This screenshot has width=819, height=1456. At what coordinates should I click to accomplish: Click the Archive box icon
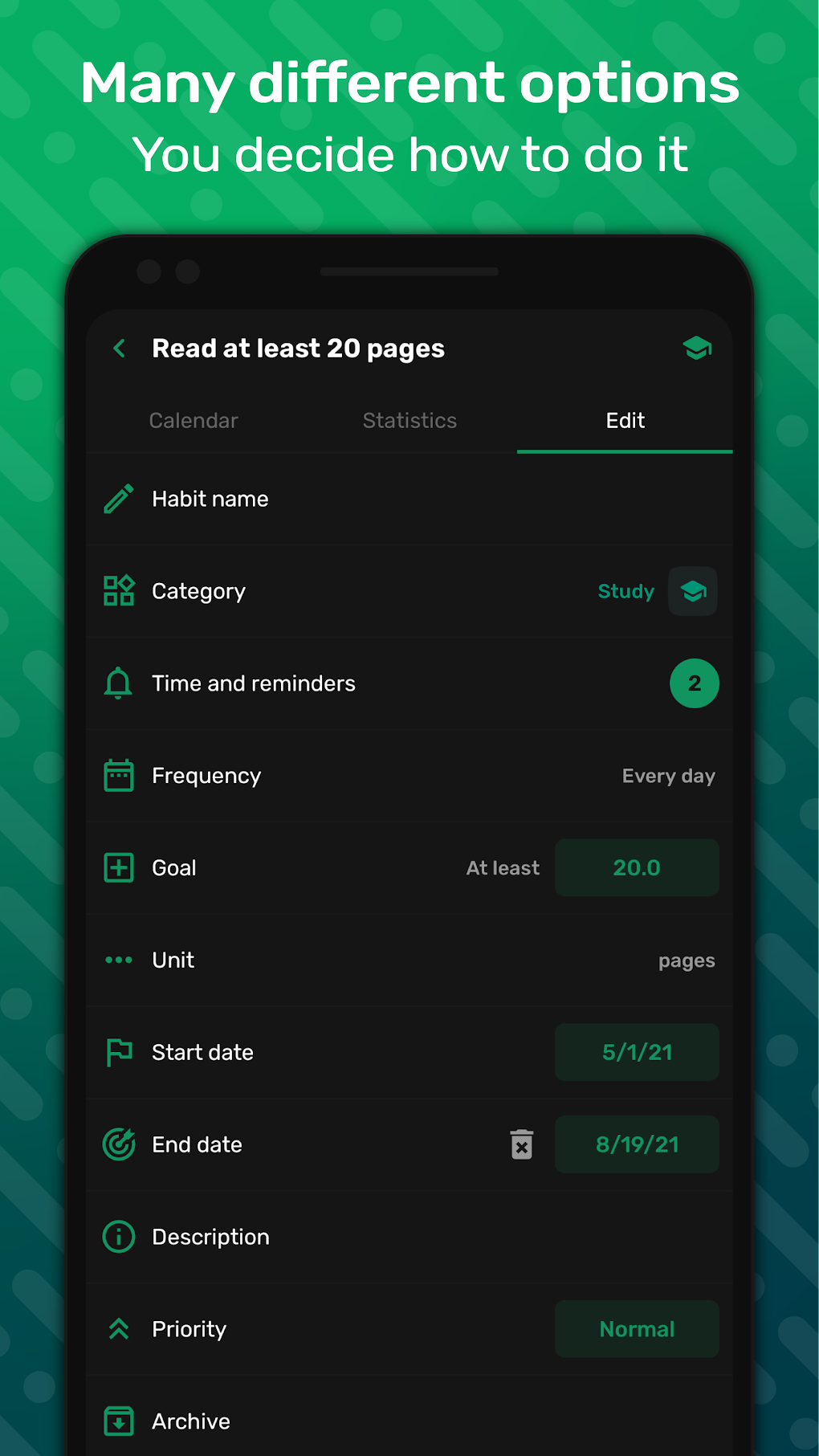tap(118, 1420)
